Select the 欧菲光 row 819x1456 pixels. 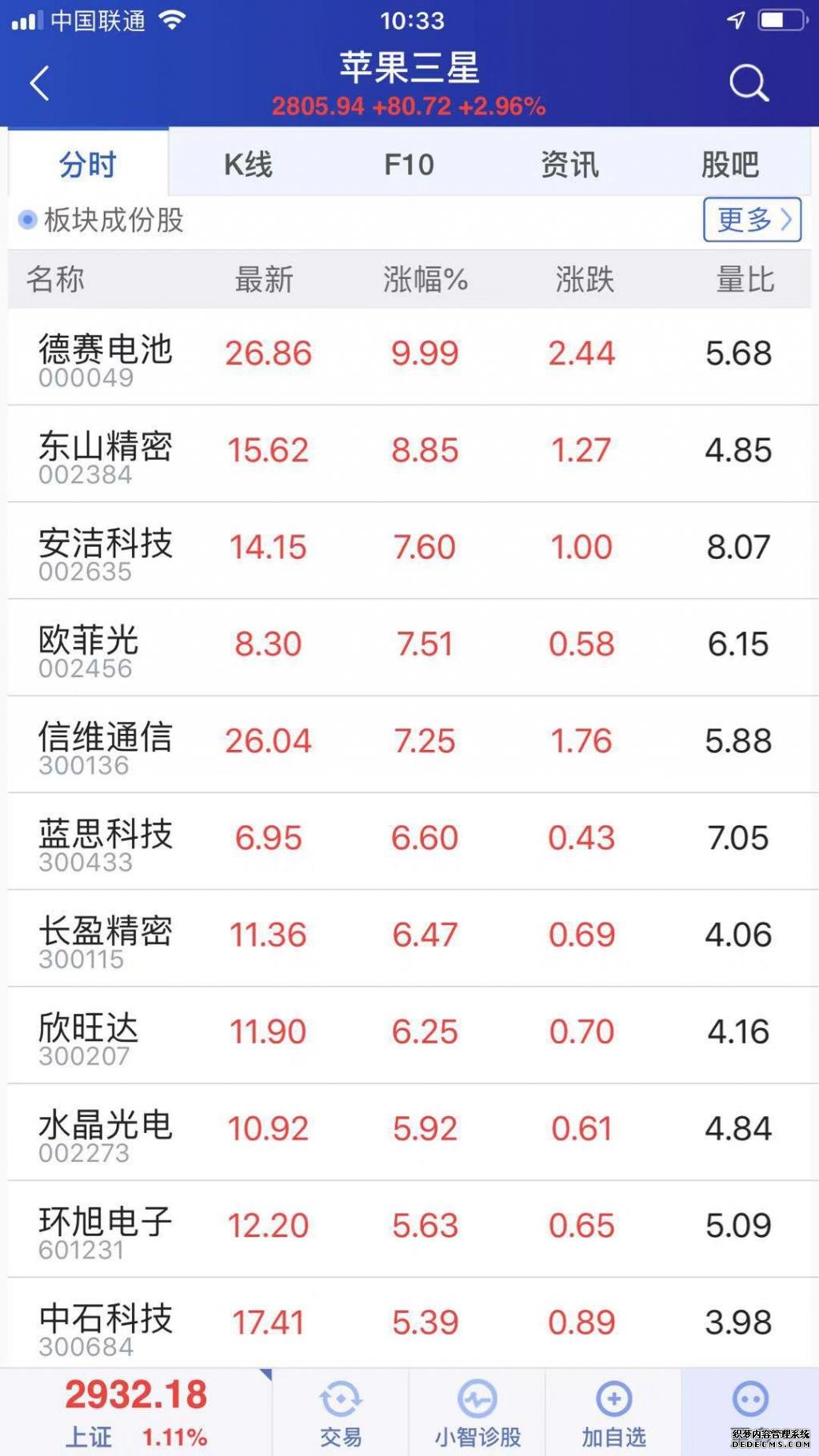pyautogui.click(x=409, y=647)
